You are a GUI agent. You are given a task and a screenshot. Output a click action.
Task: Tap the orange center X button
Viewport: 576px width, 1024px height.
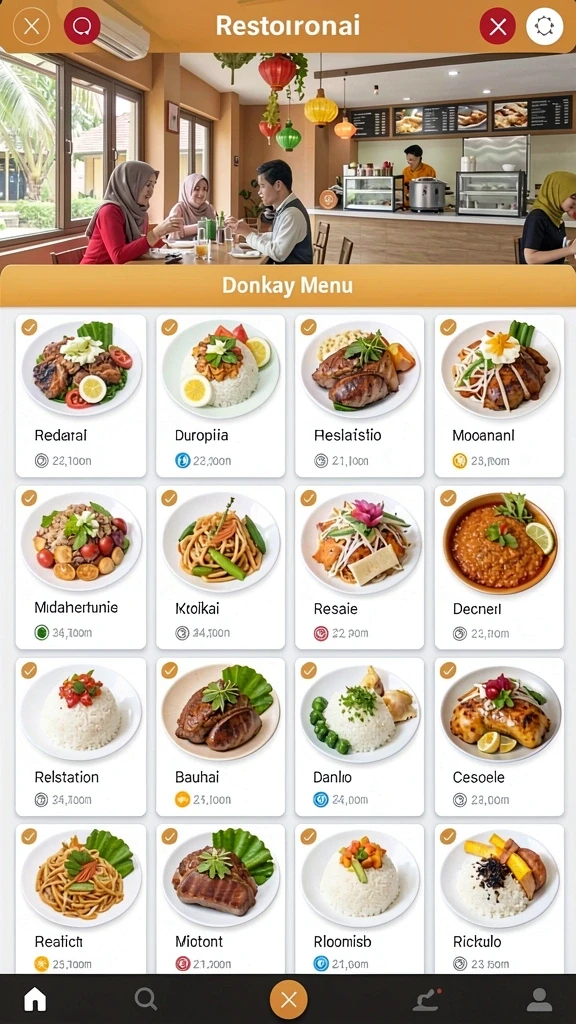[289, 999]
